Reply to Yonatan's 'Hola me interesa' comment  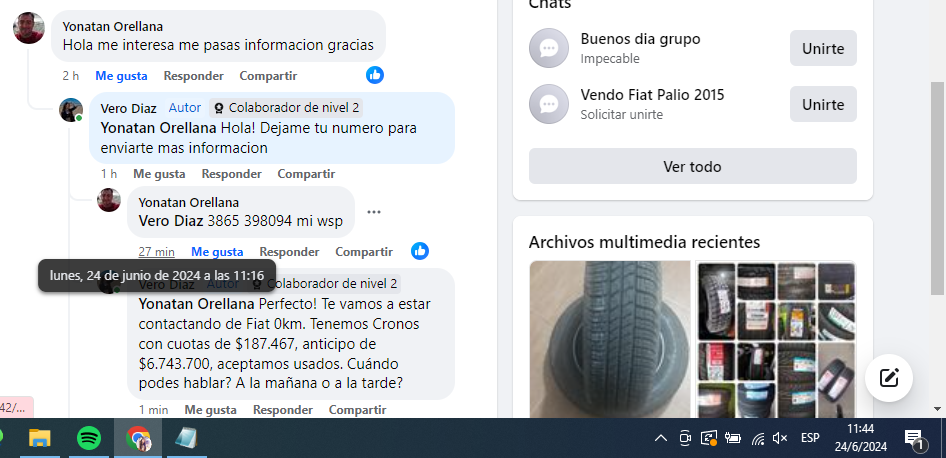point(193,75)
